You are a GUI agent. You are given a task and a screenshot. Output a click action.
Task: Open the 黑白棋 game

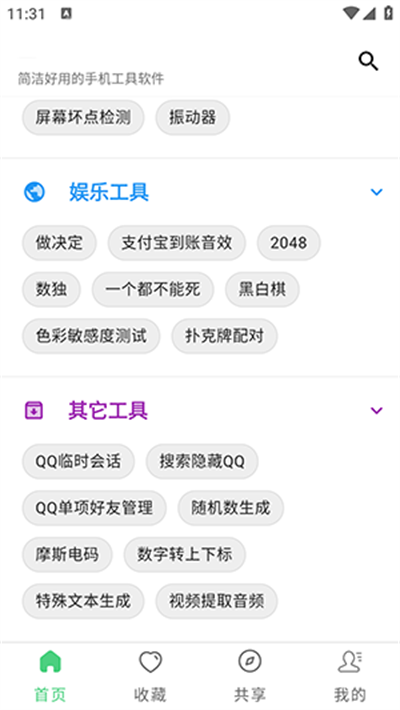click(x=262, y=289)
